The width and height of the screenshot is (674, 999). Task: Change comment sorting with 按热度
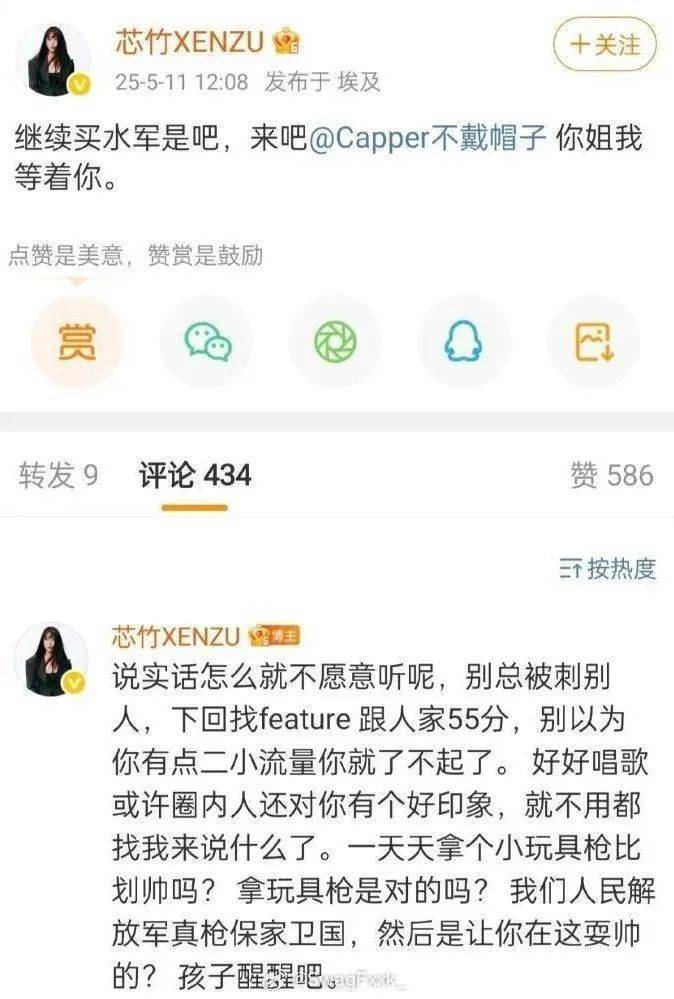(607, 569)
